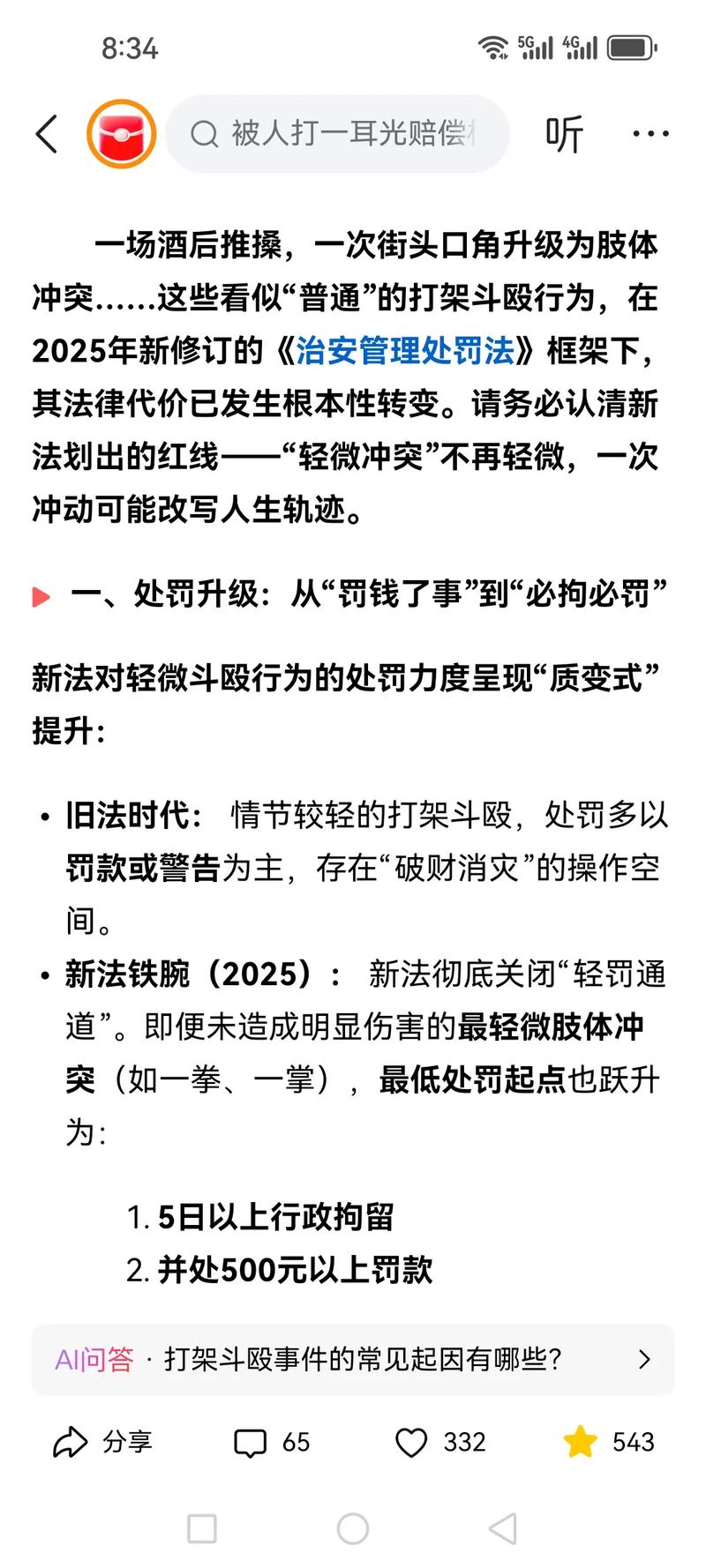Listen to the article with 听
Viewport: 706px width, 1568px height.
pos(564,134)
